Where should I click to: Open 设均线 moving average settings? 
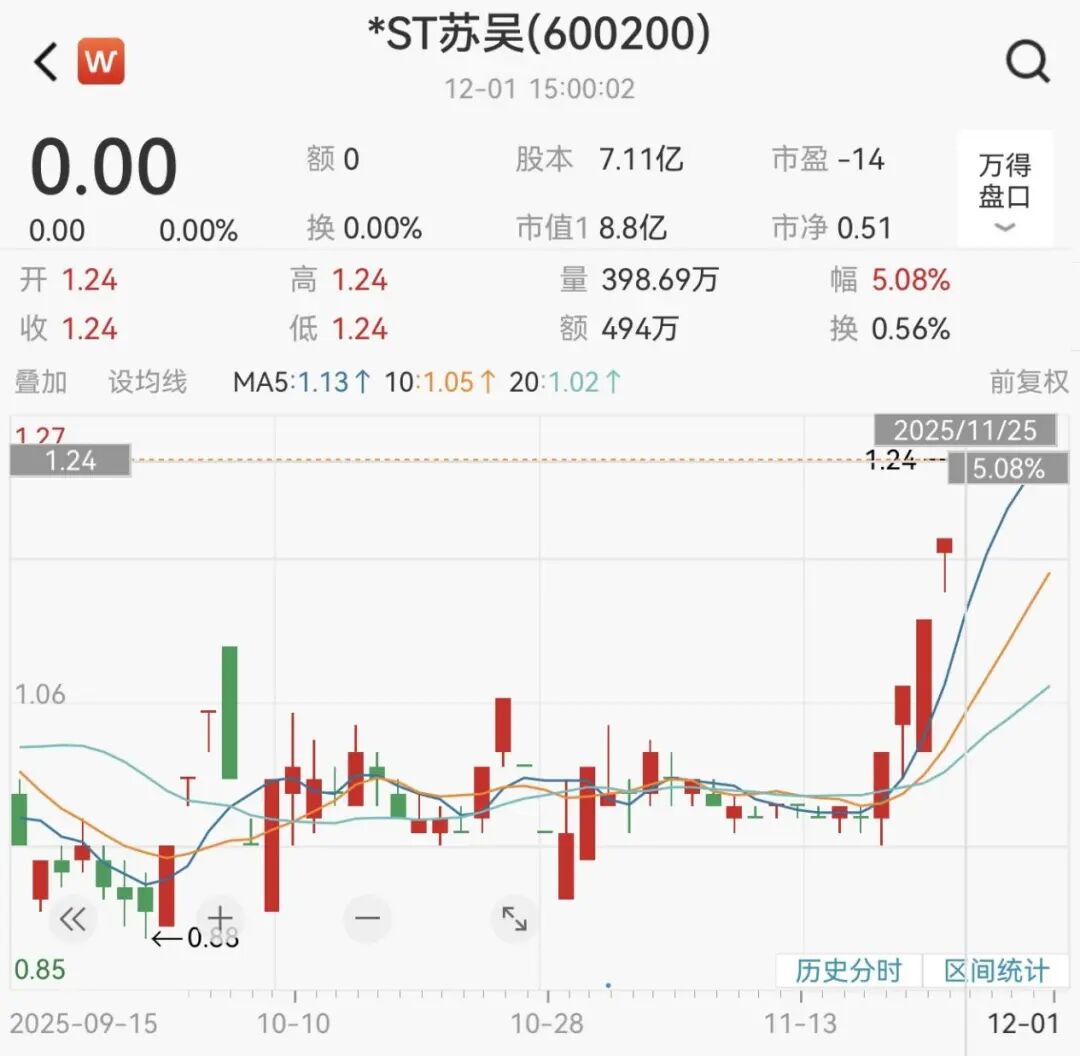click(147, 381)
